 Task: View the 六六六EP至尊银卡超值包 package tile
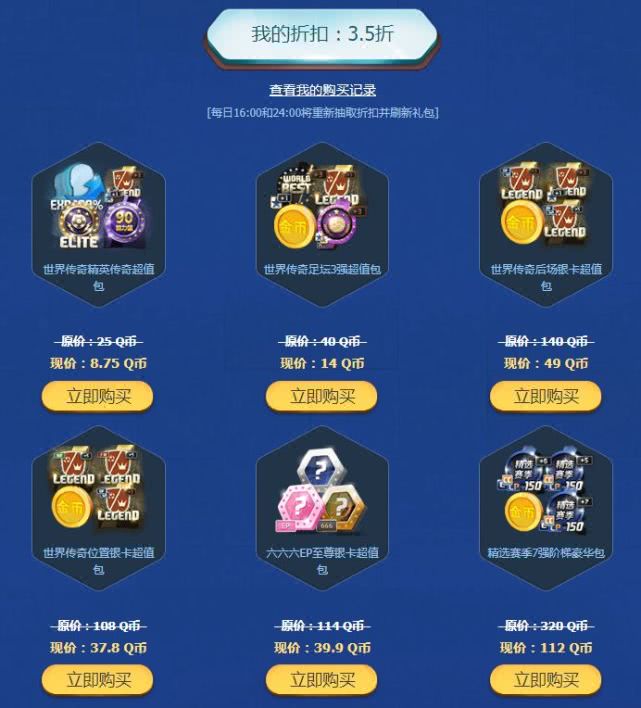coord(322,497)
